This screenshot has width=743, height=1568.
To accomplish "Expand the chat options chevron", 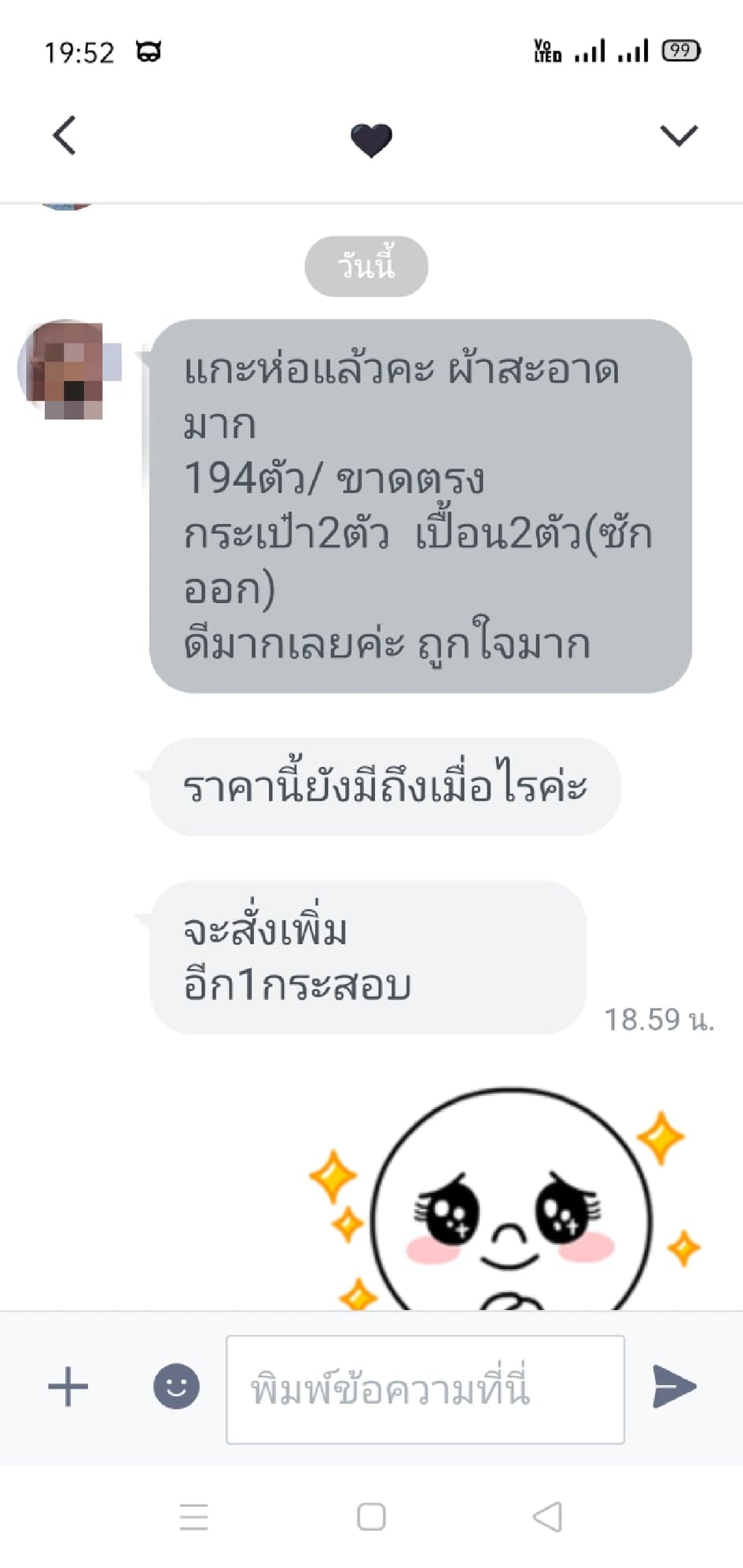I will [678, 135].
